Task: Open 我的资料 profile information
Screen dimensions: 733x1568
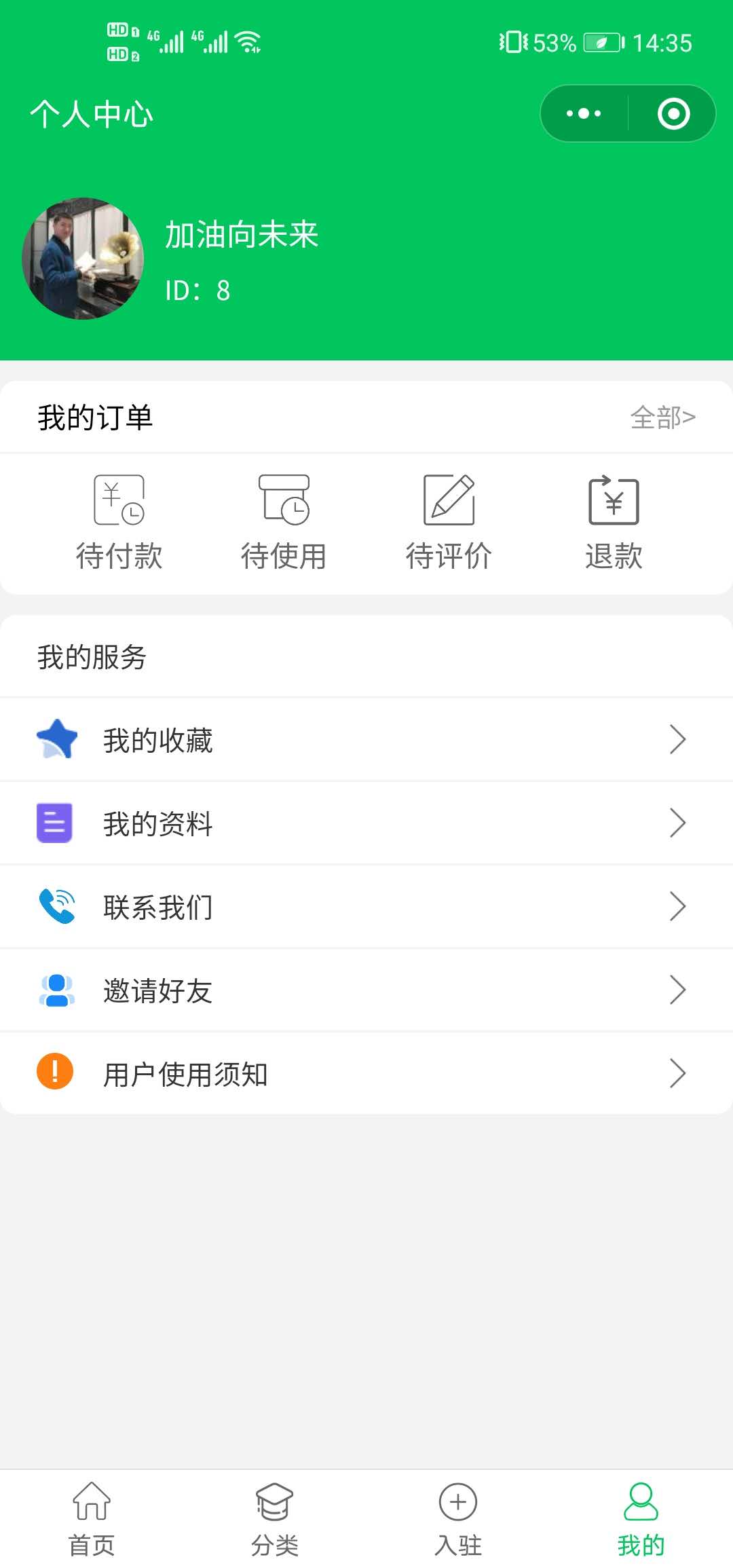Action: pos(366,823)
